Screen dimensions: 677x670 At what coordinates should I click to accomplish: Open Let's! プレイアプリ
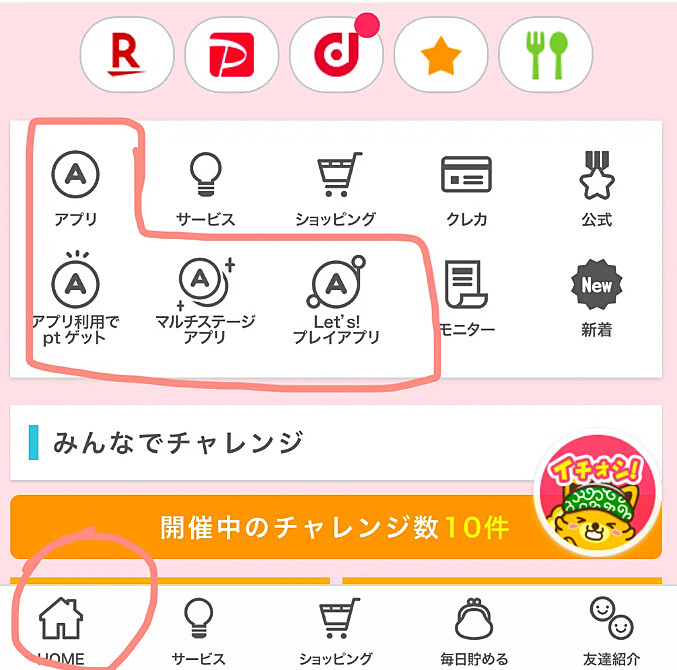(336, 300)
